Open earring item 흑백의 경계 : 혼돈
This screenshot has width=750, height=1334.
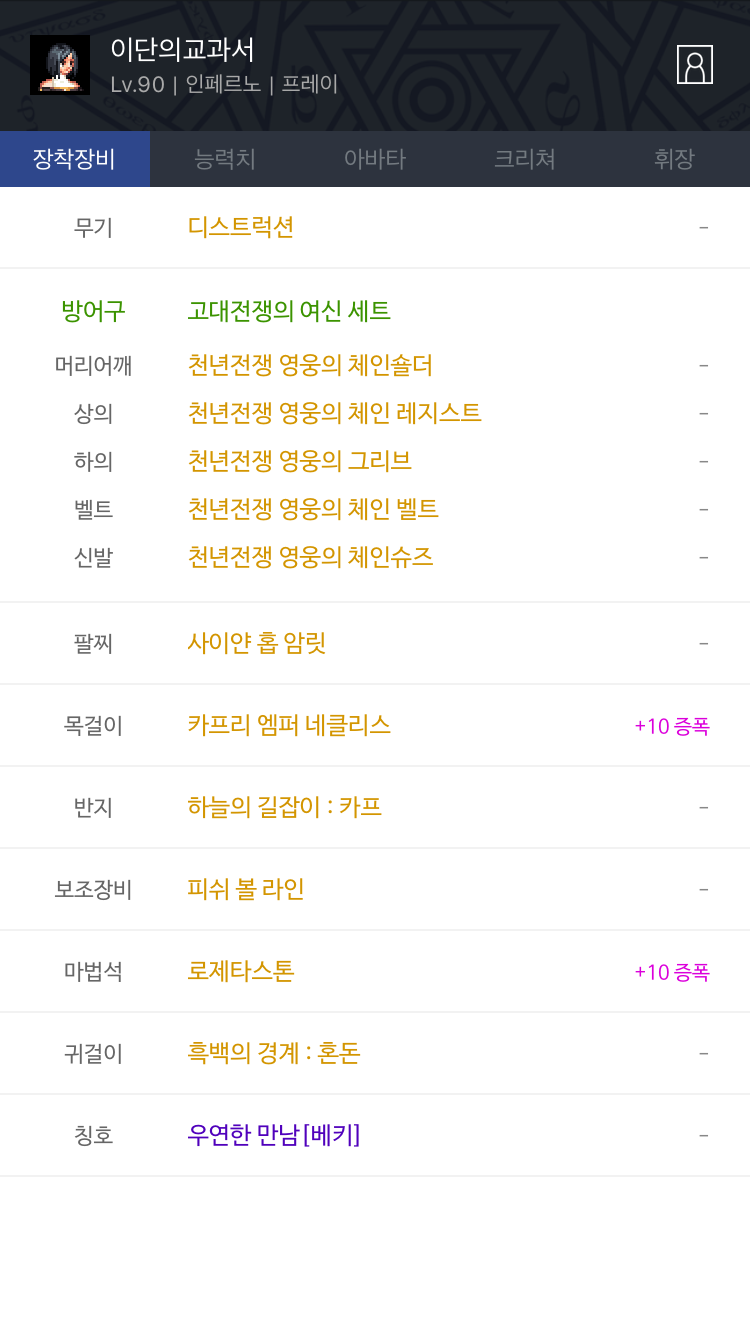pyautogui.click(x=274, y=1053)
